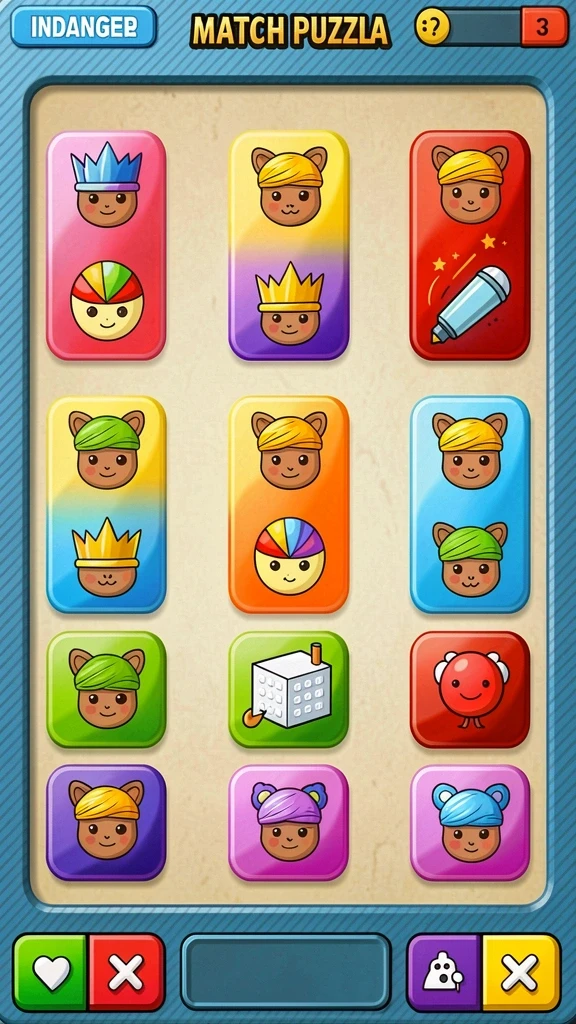Select the orange tile with rainbow cap face
Image resolution: width=576 pixels, height=1024 pixels.
289,504
